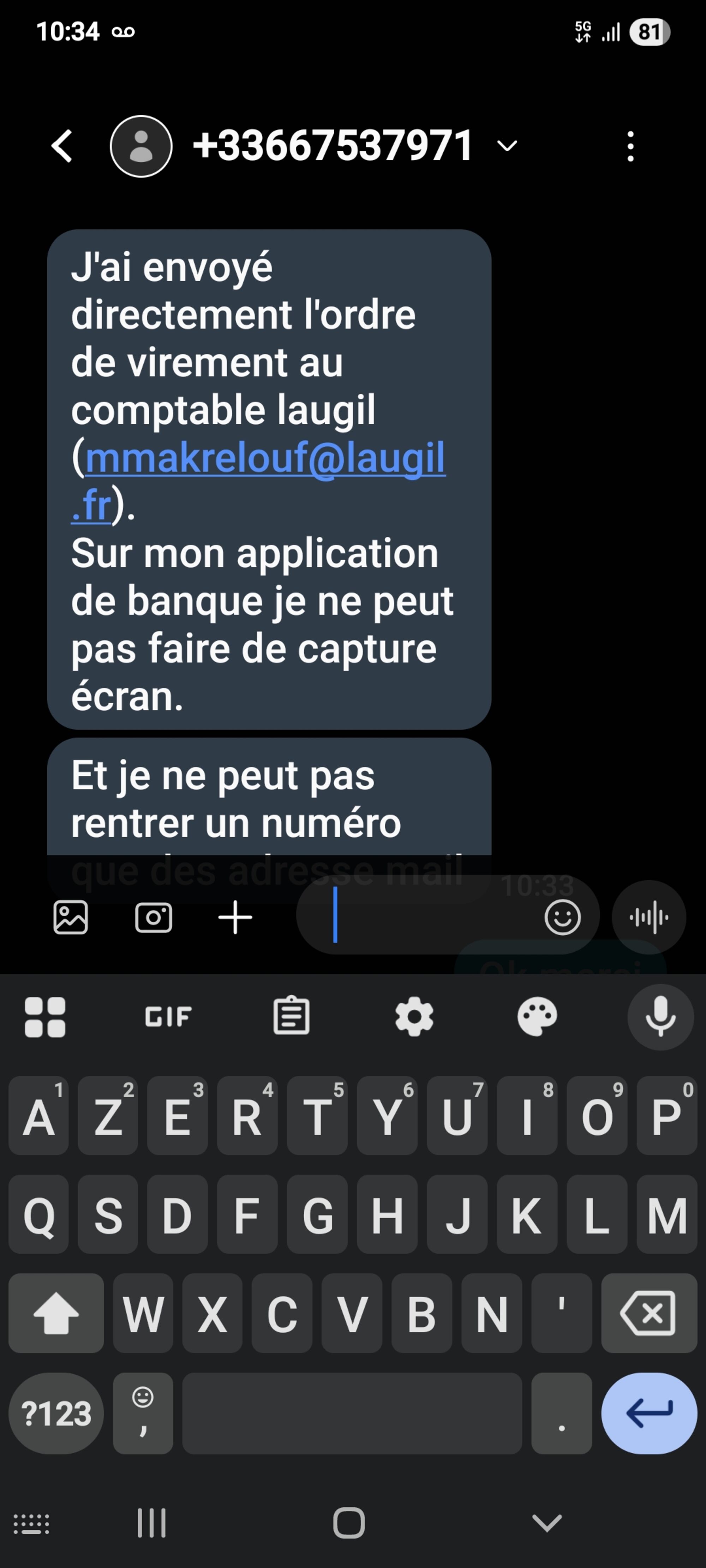
Task: Focus the message text field
Action: pos(426,916)
